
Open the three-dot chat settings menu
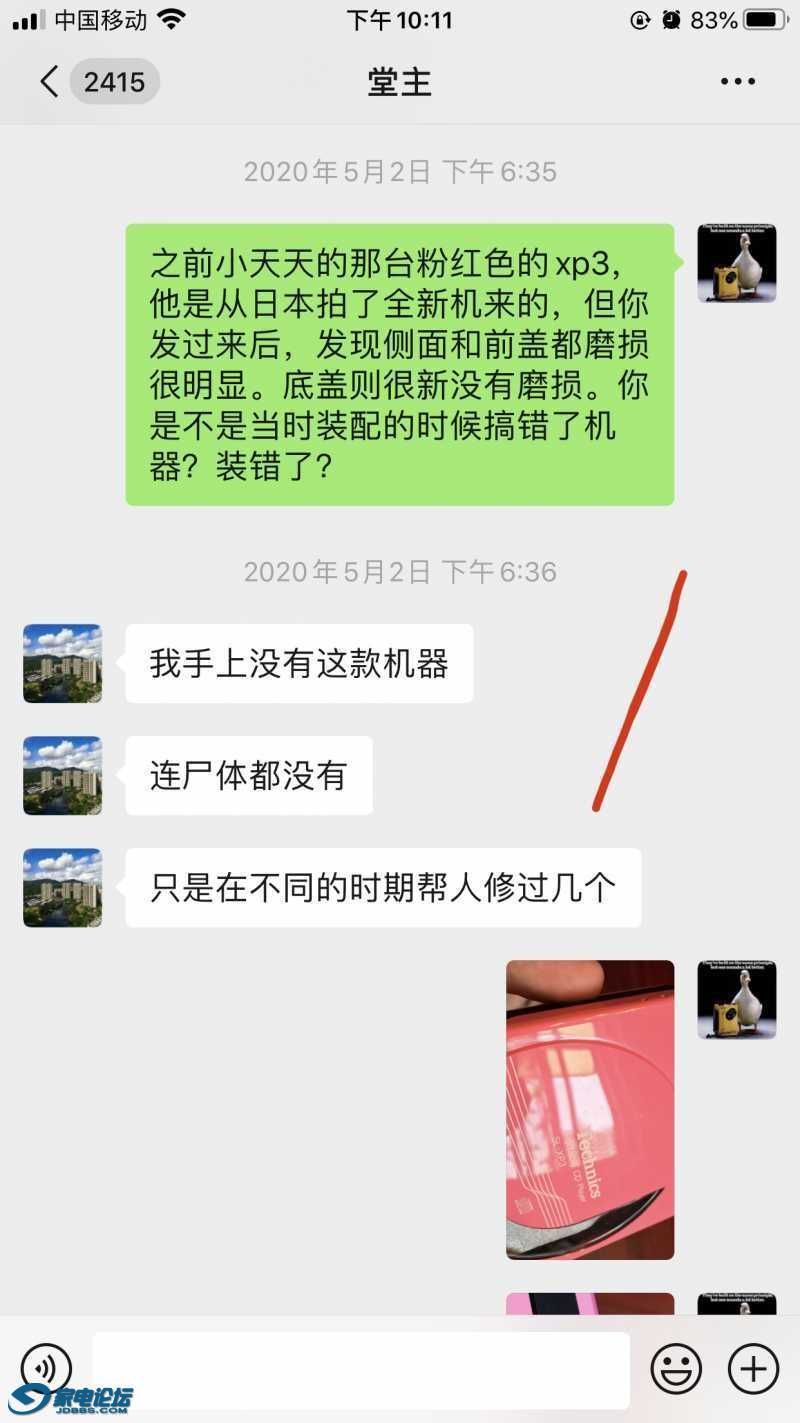(739, 81)
